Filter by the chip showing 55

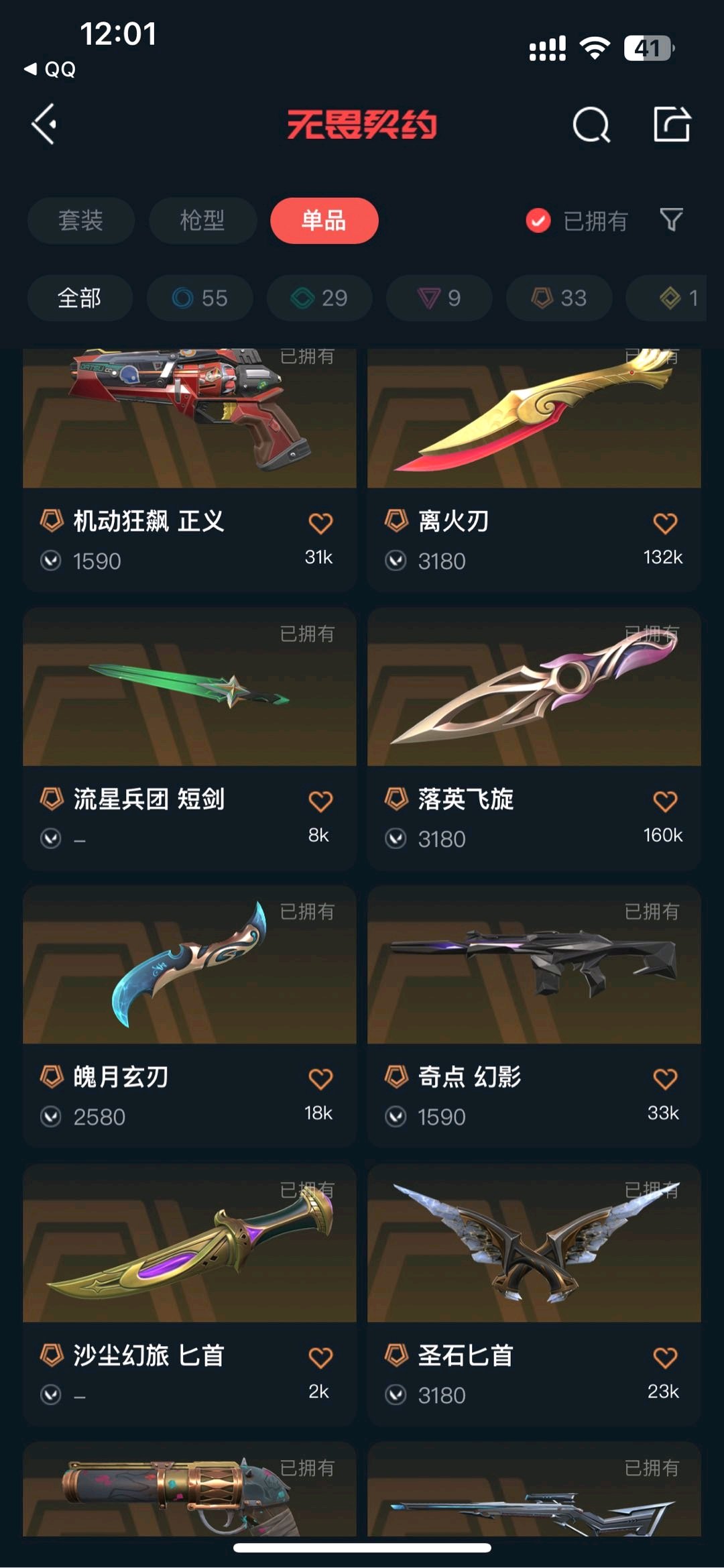click(200, 298)
